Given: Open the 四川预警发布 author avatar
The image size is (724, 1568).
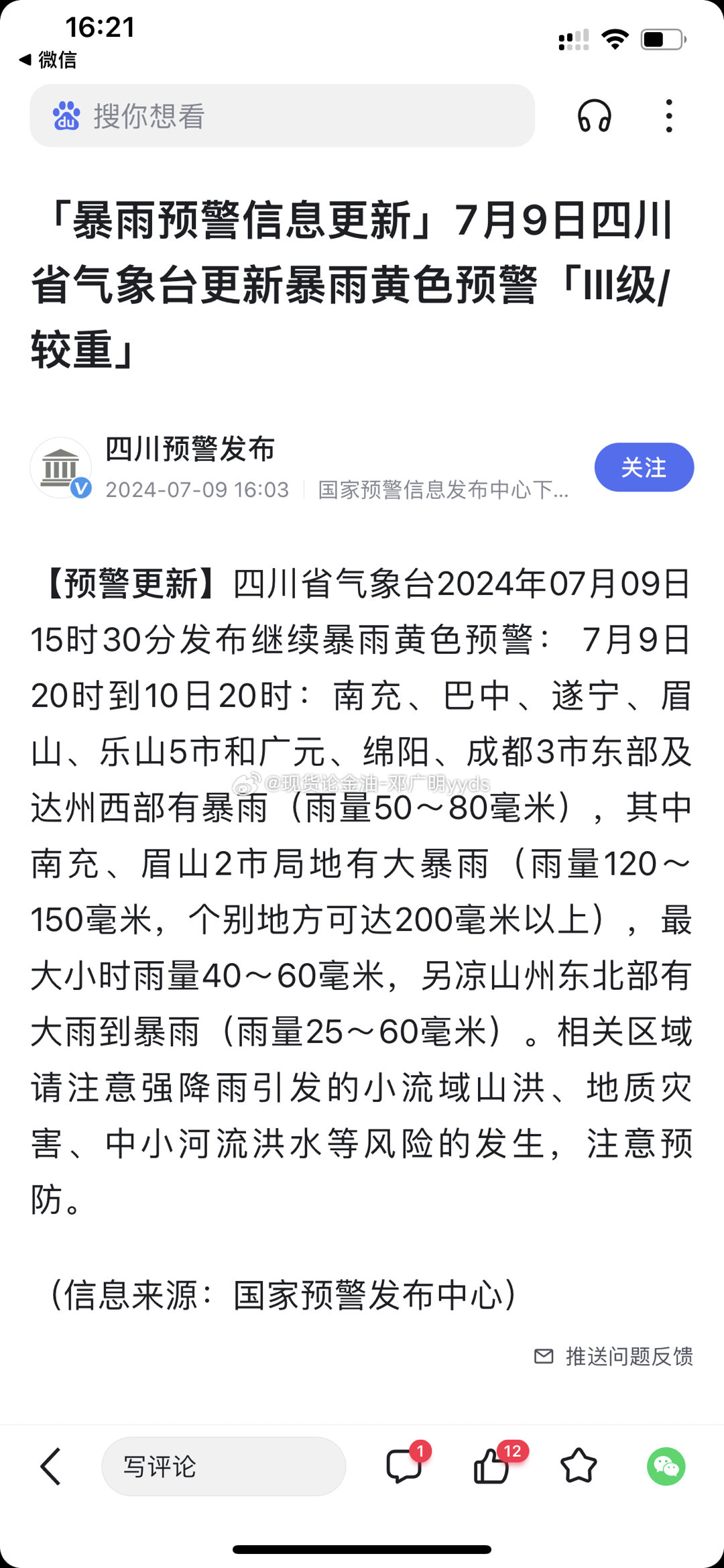Looking at the screenshot, I should pyautogui.click(x=61, y=468).
